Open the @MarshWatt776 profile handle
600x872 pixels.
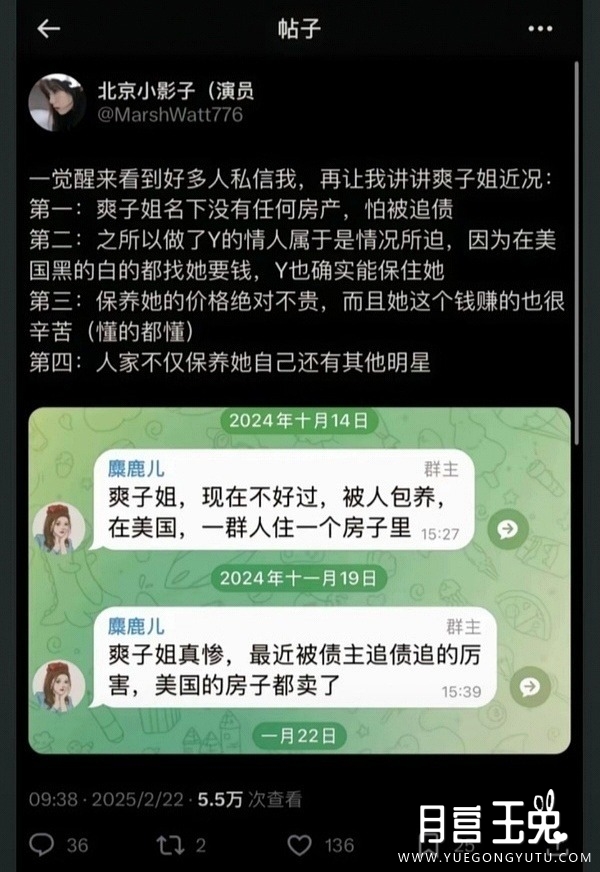click(x=169, y=115)
